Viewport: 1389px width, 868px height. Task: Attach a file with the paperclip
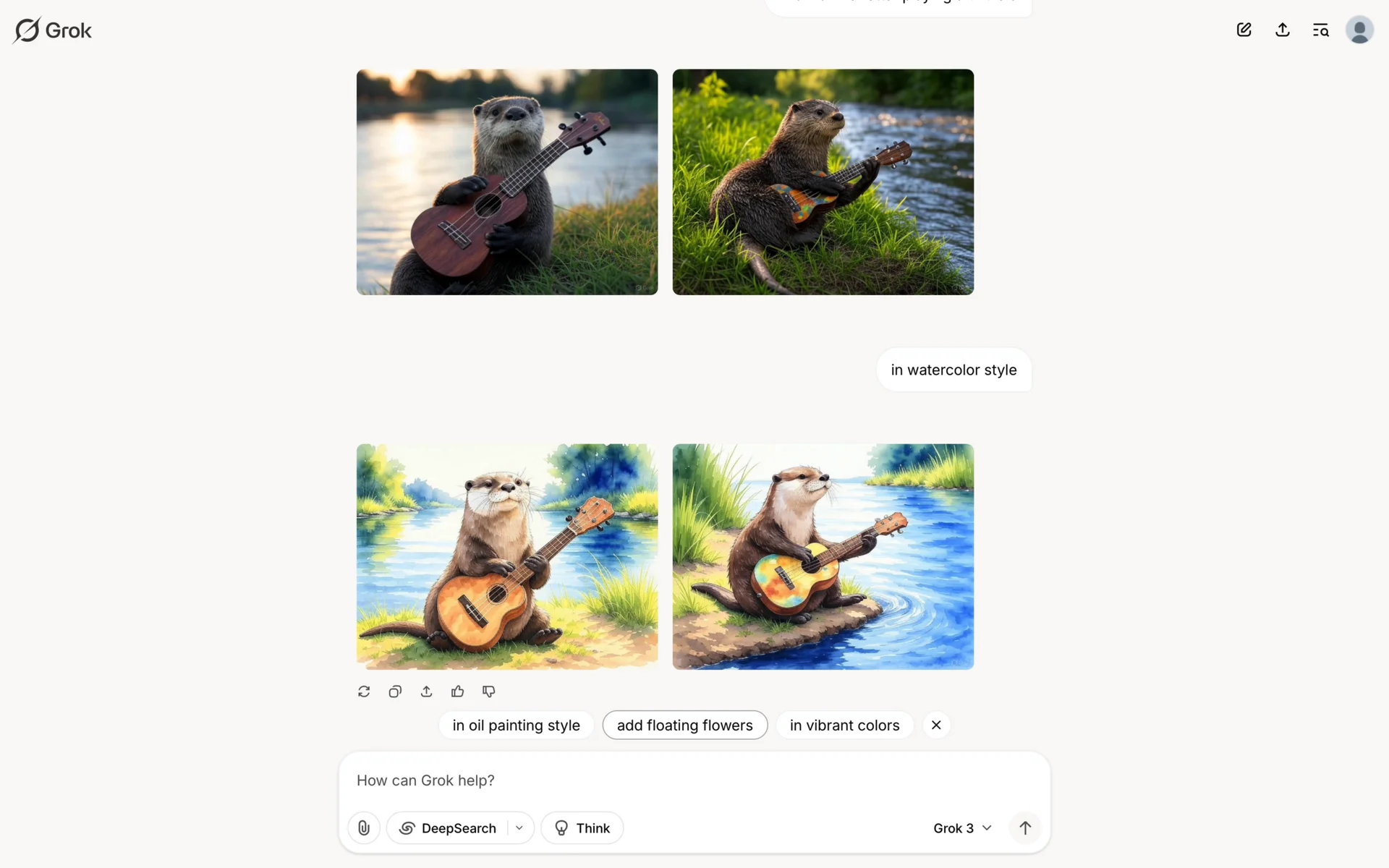tap(364, 828)
